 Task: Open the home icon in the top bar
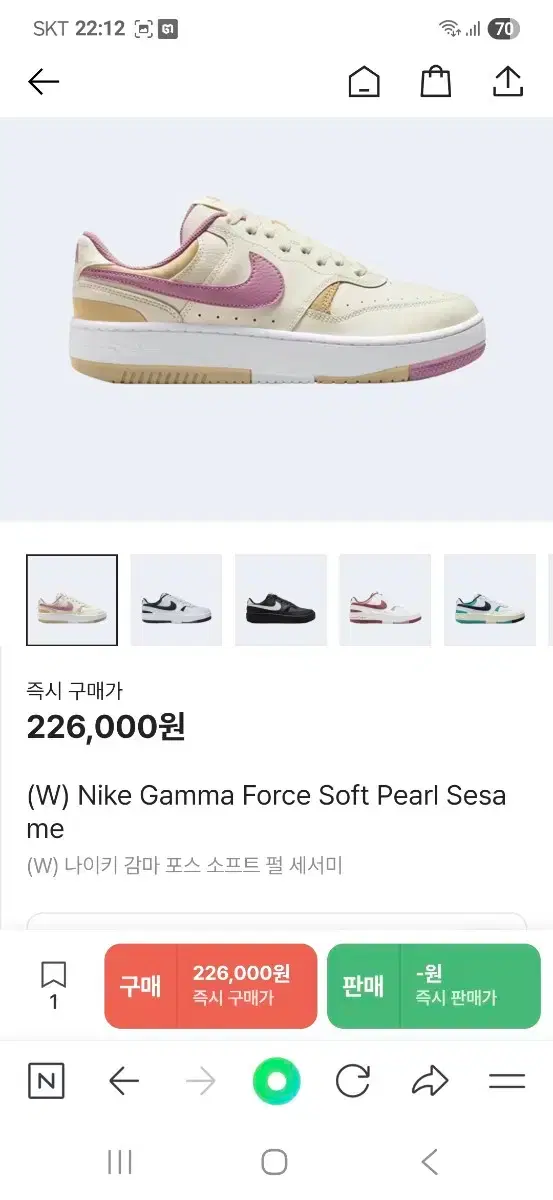[364, 82]
